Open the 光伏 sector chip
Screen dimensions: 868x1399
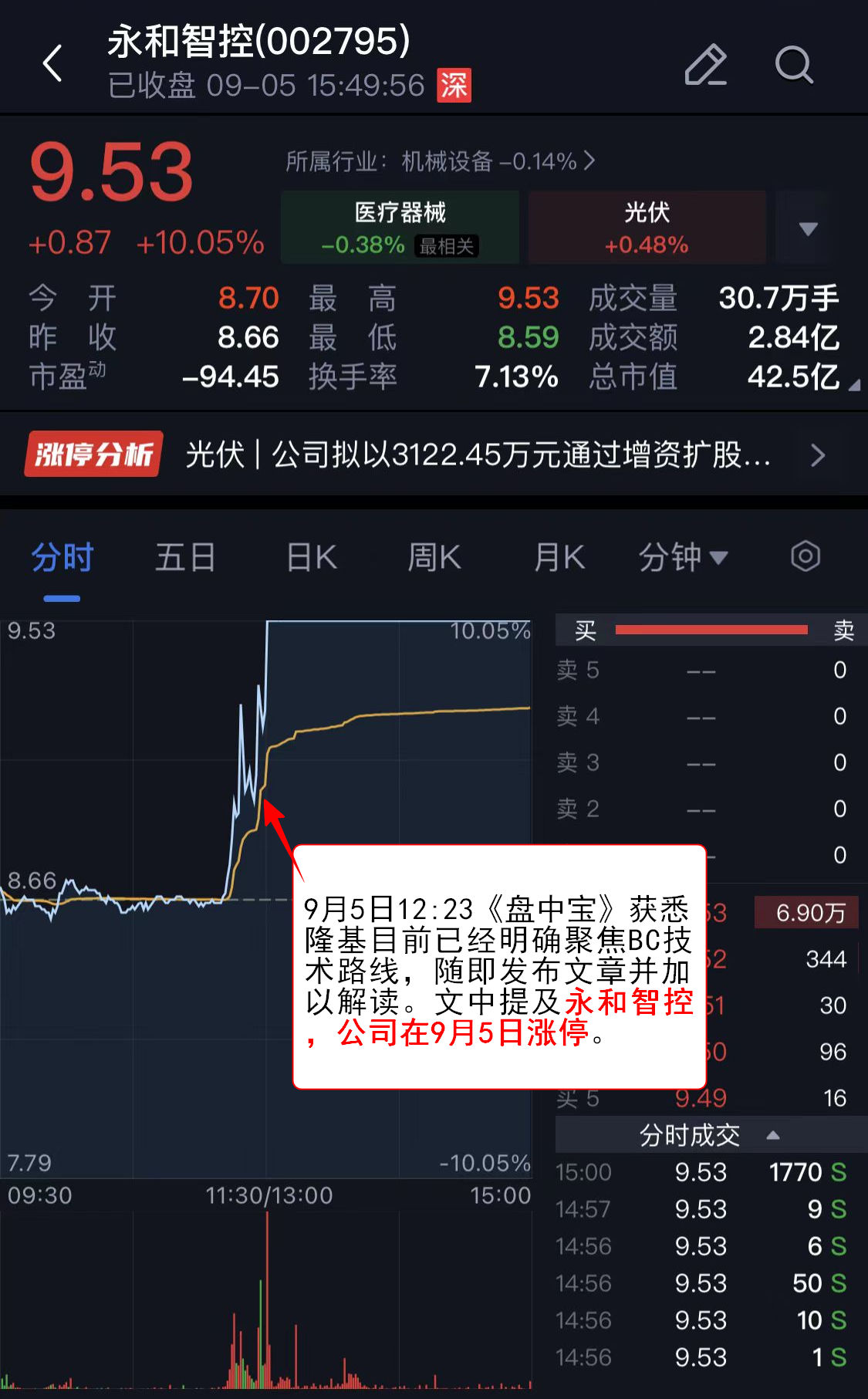tap(647, 228)
